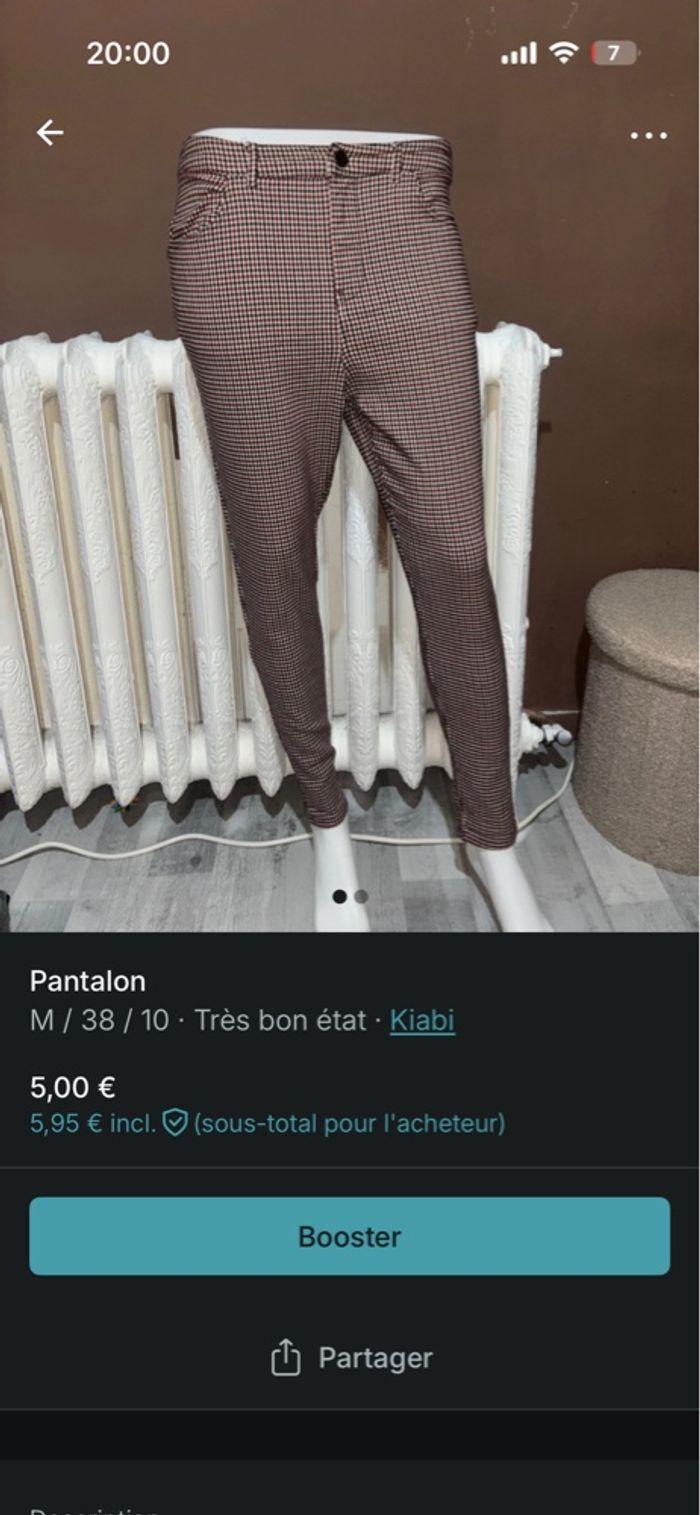This screenshot has height=1515, width=700.
Task: Open buyer protection subtotal details
Action: (267, 1123)
